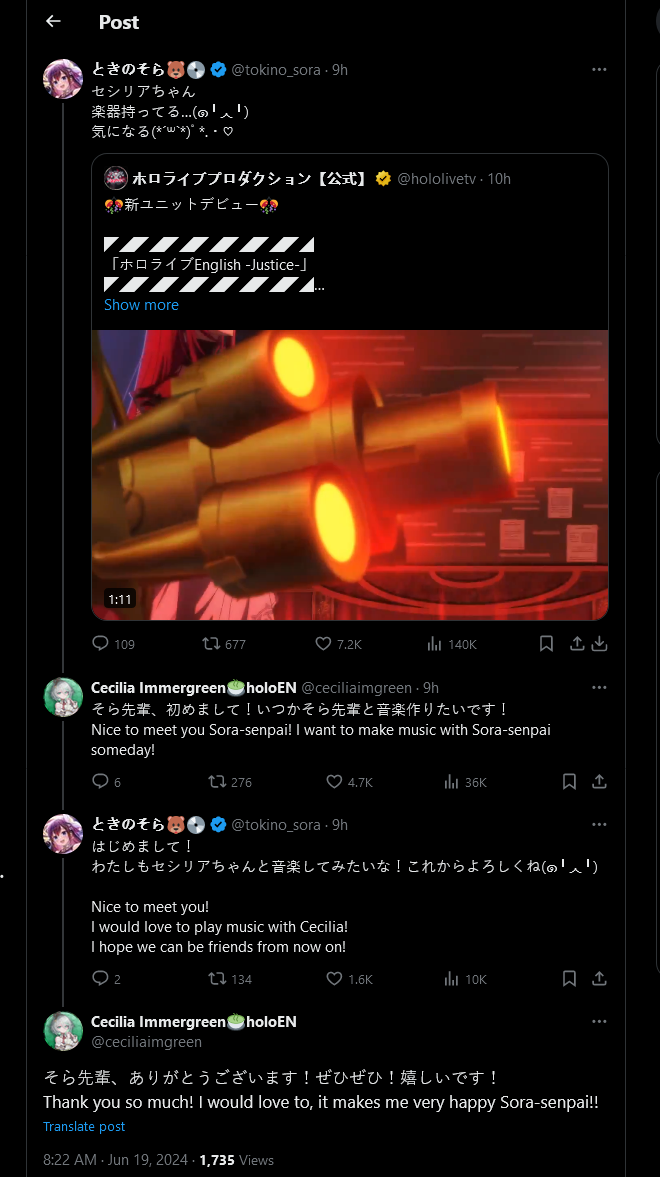Expand quoted post with Show more

click(x=141, y=305)
